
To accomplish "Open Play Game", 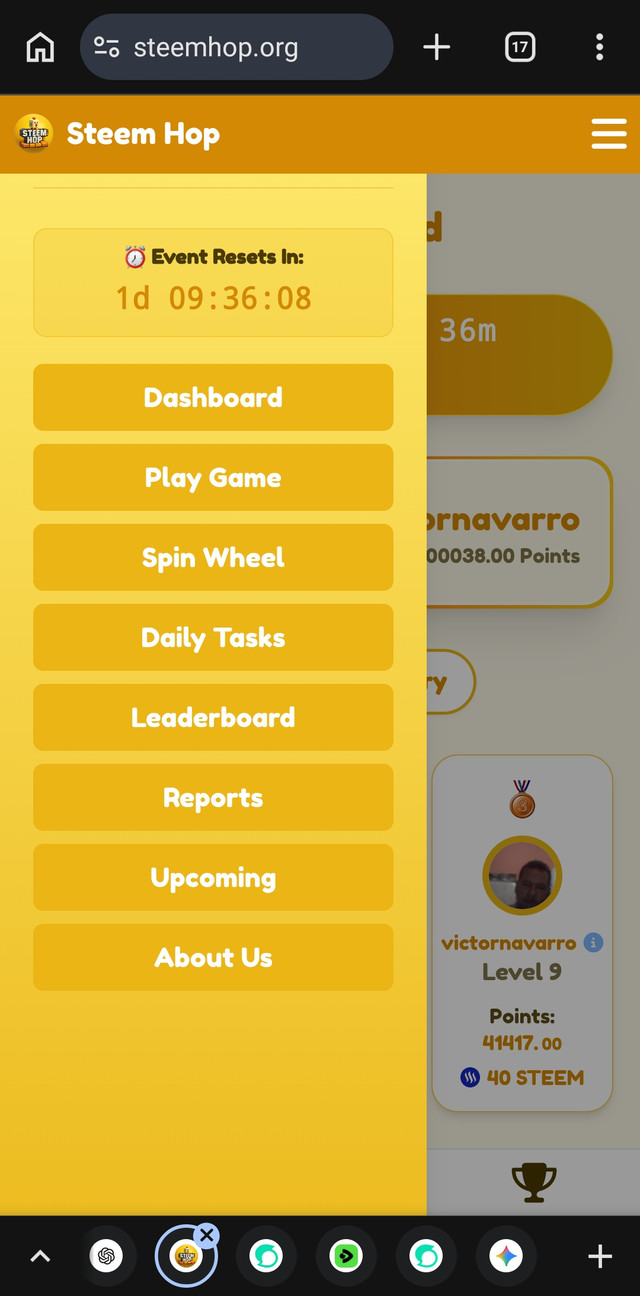I will (x=213, y=477).
